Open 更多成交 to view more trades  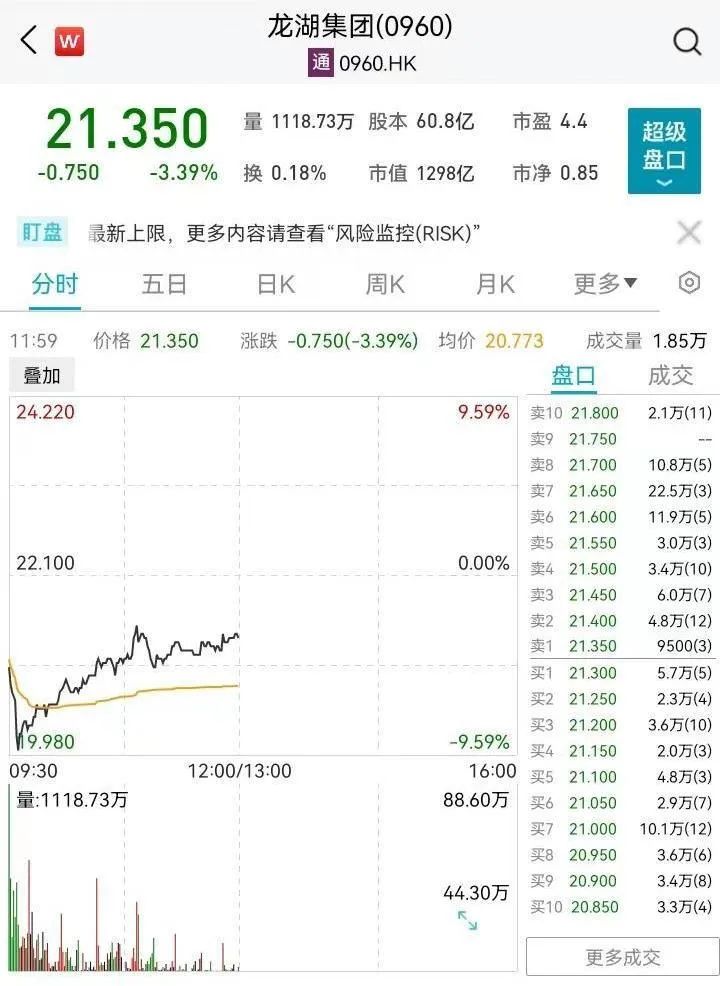pyautogui.click(x=622, y=957)
